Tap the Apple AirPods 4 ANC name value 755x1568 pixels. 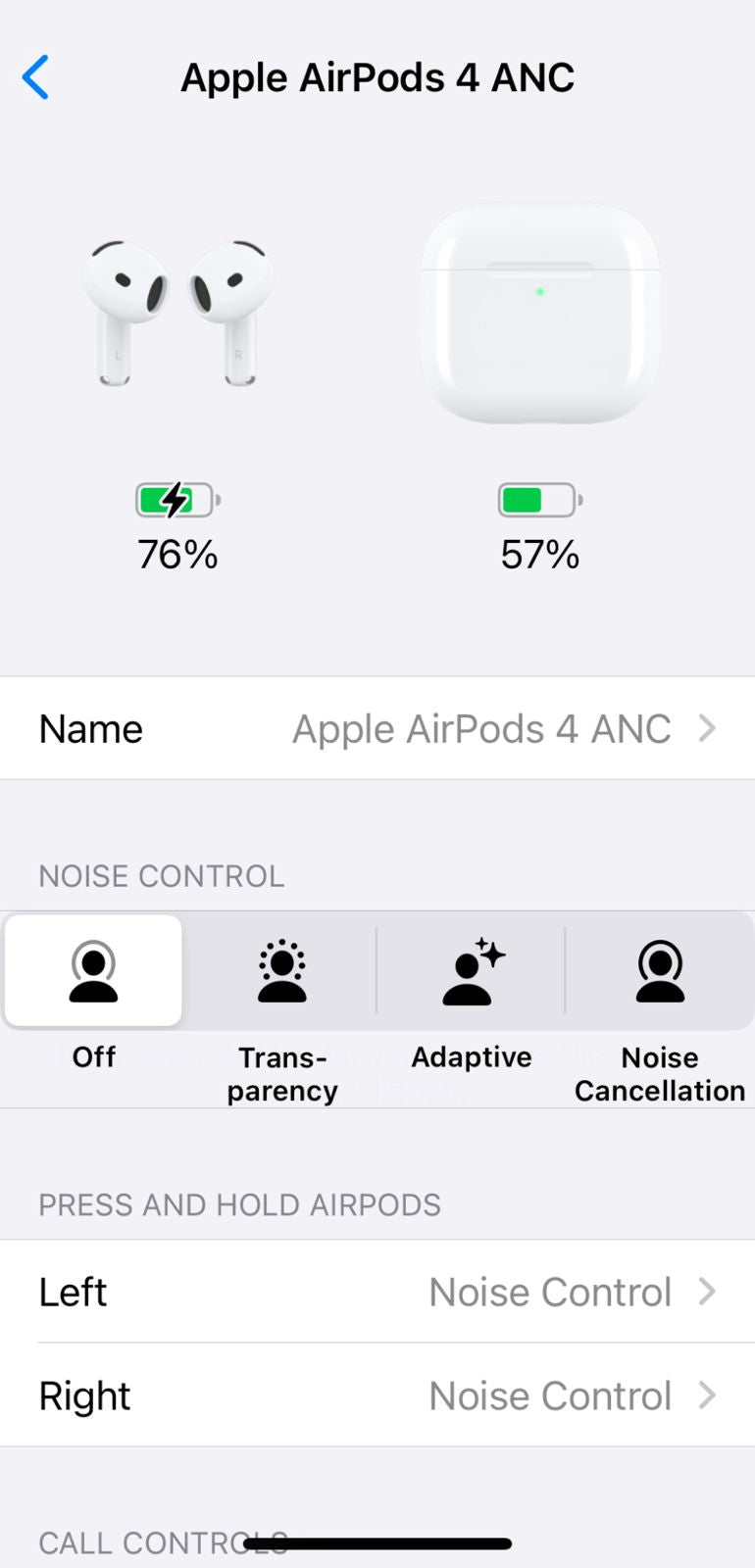point(482,728)
